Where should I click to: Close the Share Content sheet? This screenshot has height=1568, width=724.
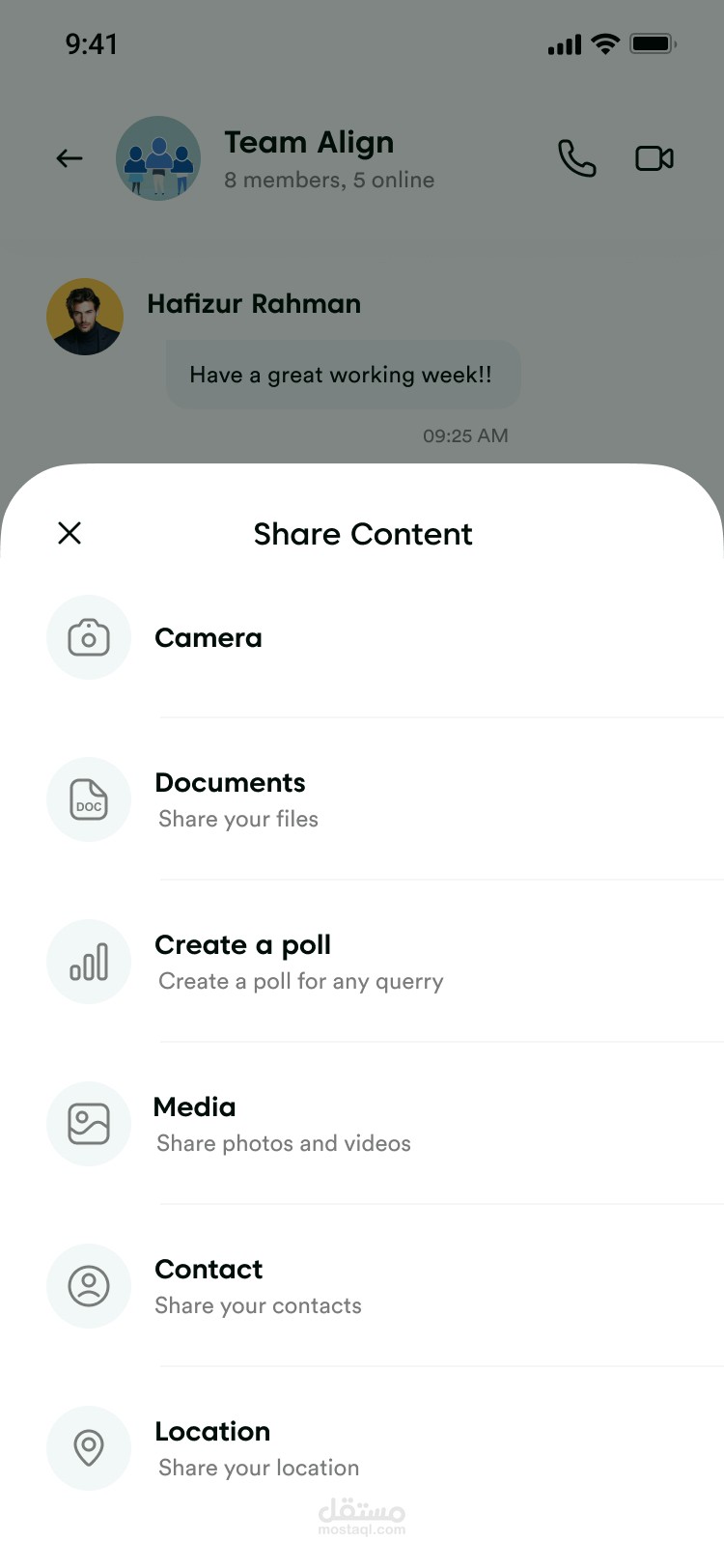click(70, 533)
